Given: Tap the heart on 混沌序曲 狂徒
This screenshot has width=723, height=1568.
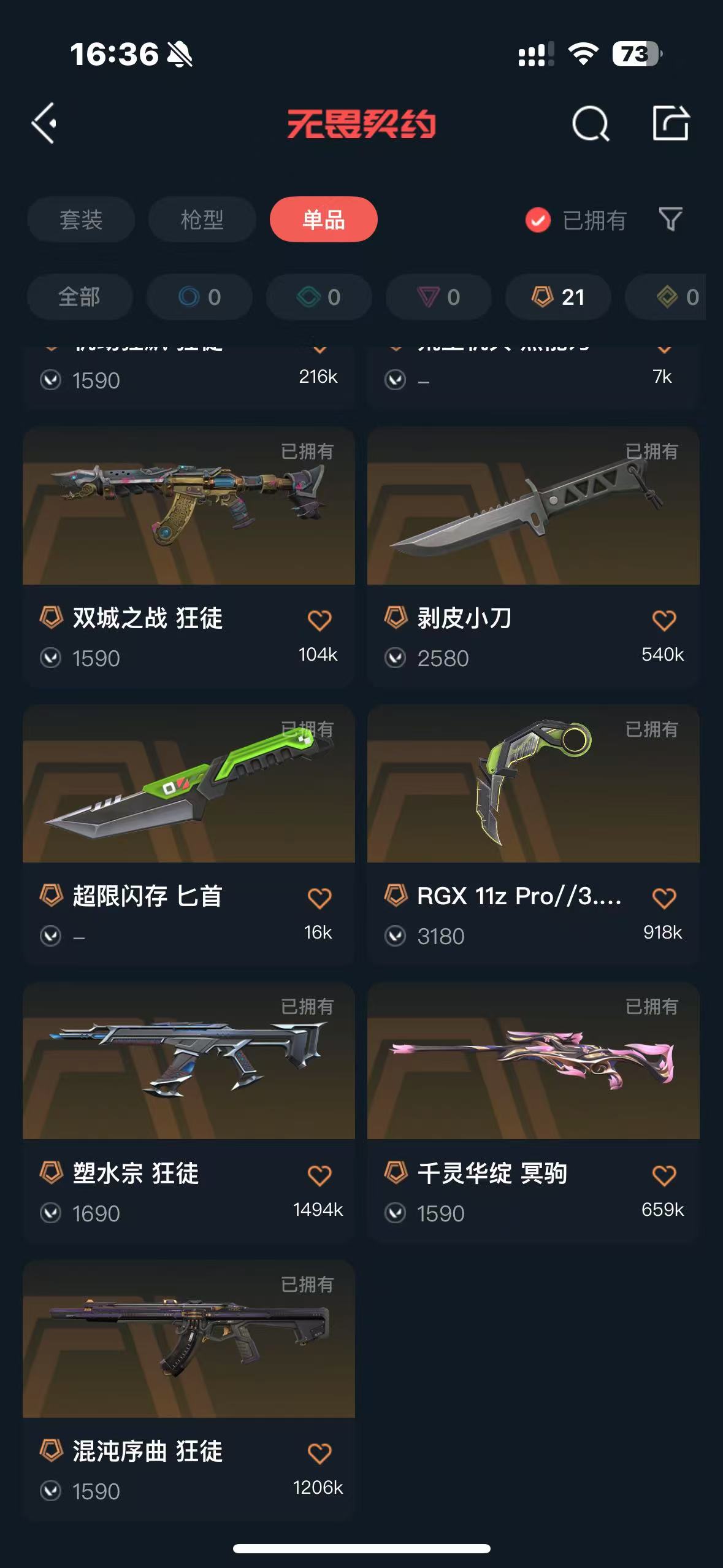Looking at the screenshot, I should [319, 1453].
